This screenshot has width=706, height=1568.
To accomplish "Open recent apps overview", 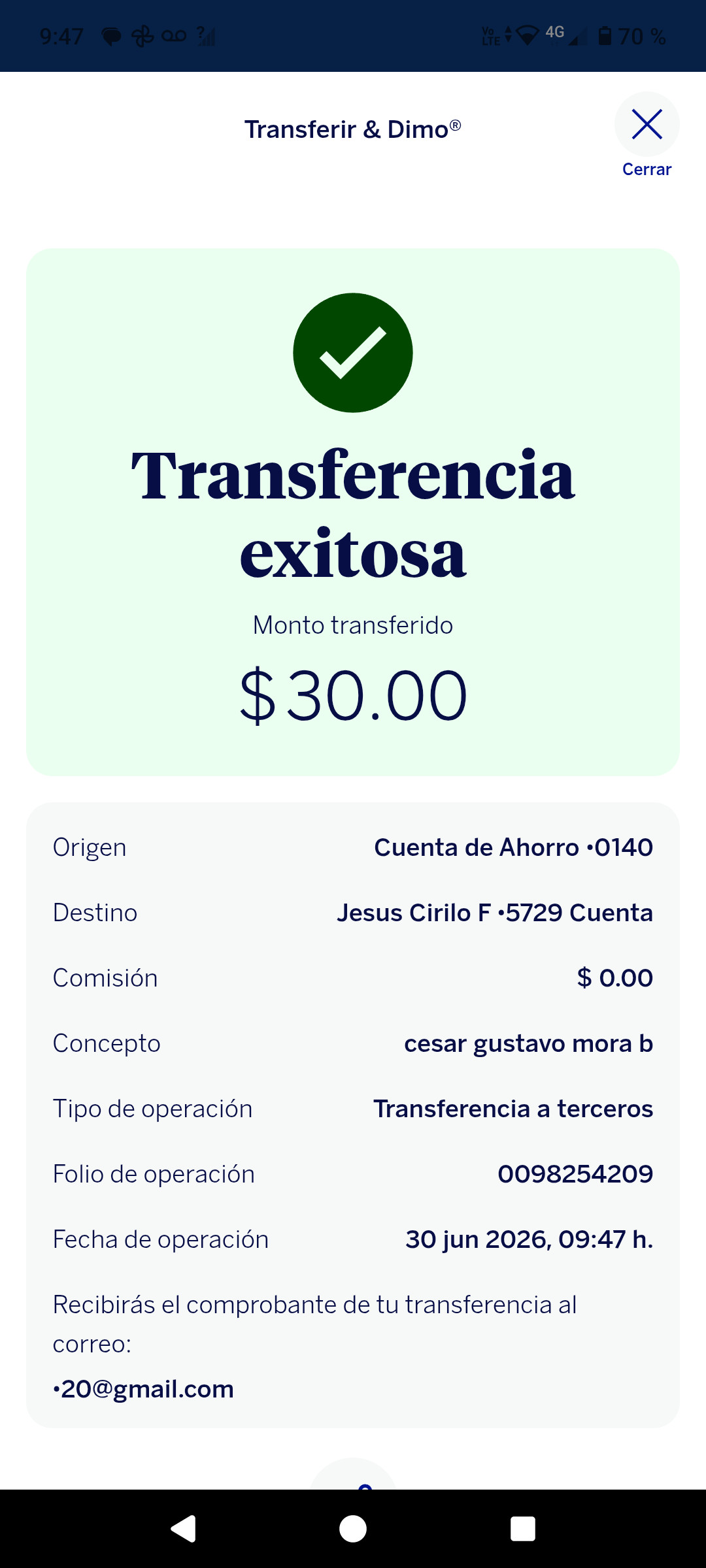I will click(522, 1529).
